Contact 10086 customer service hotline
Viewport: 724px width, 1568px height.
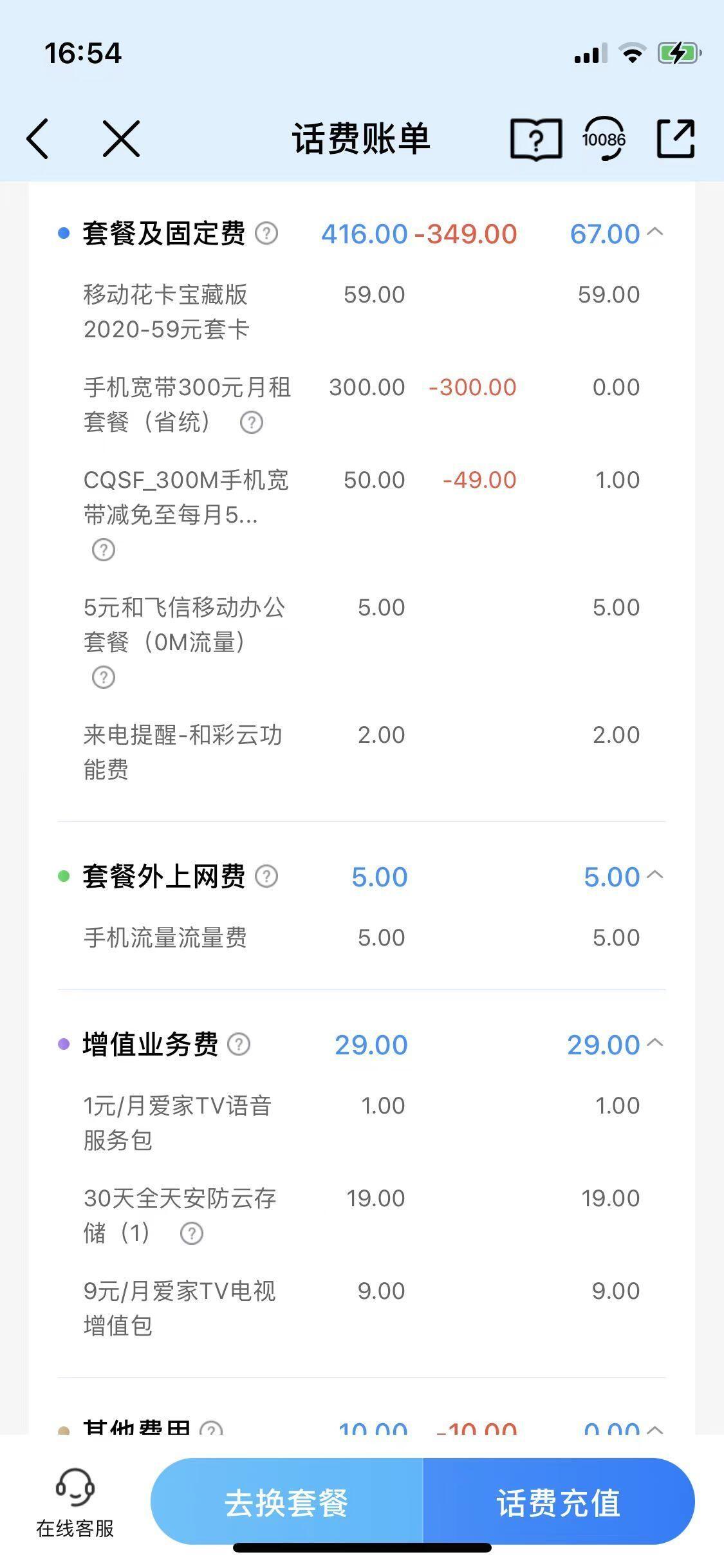click(x=604, y=138)
